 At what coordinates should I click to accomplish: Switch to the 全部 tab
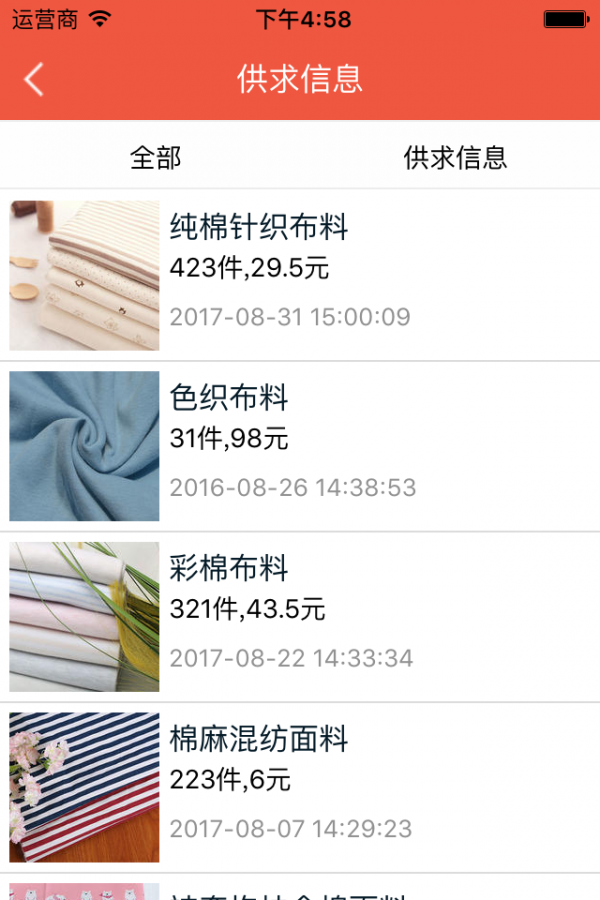click(x=155, y=157)
